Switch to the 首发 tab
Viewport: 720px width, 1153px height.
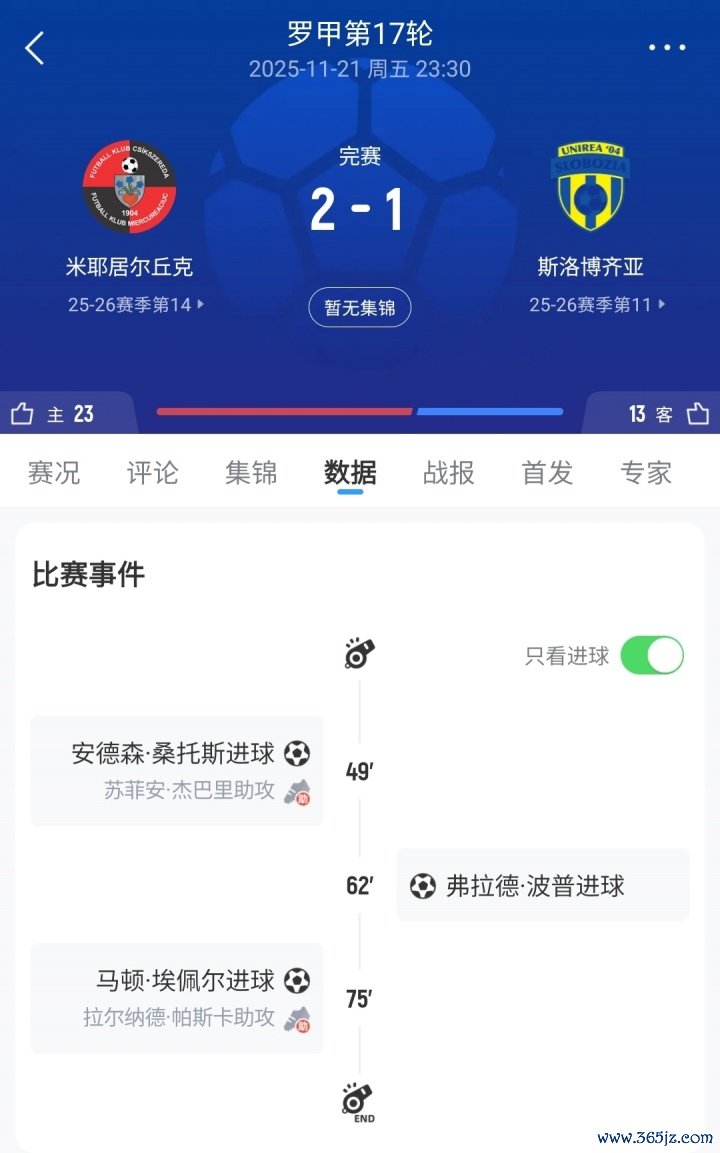547,472
